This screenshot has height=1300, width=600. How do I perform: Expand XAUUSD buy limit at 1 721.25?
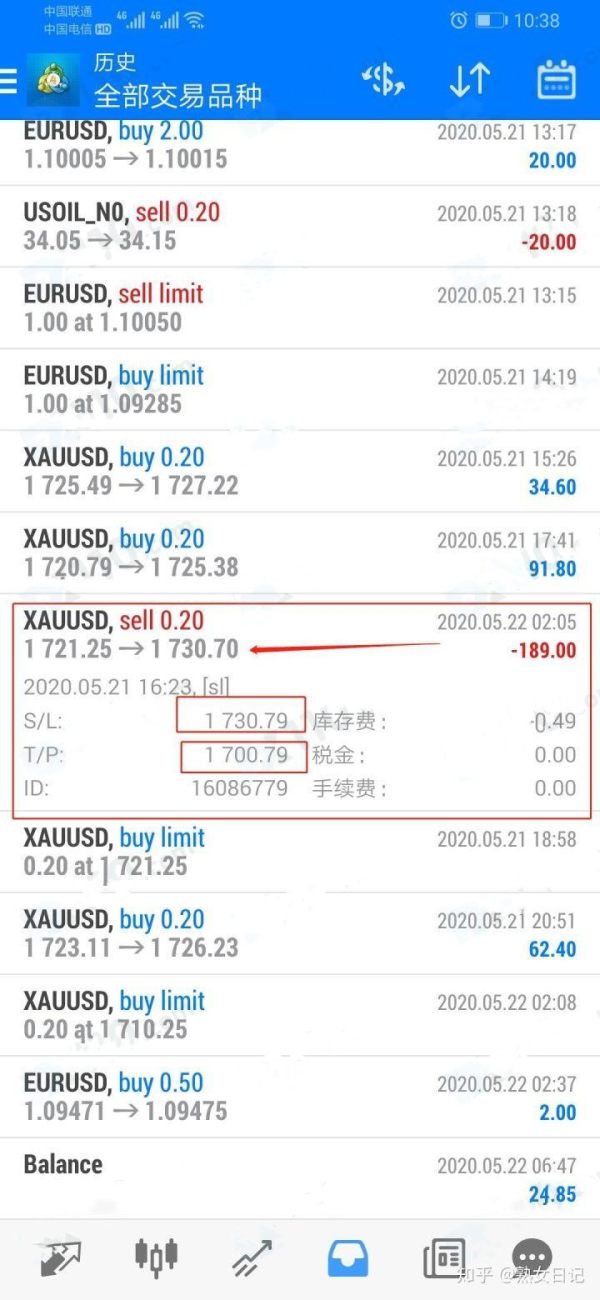[300, 852]
